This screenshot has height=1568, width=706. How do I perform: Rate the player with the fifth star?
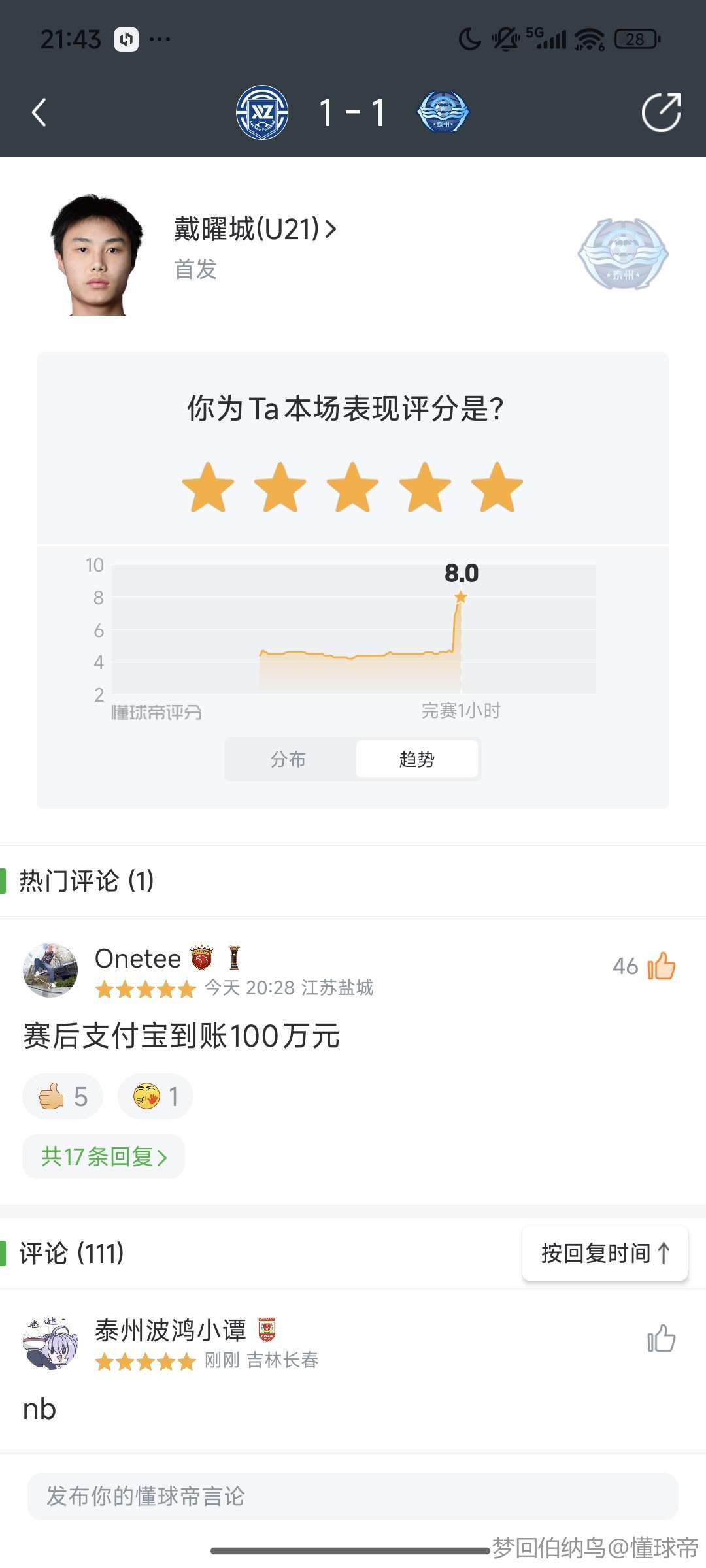497,487
